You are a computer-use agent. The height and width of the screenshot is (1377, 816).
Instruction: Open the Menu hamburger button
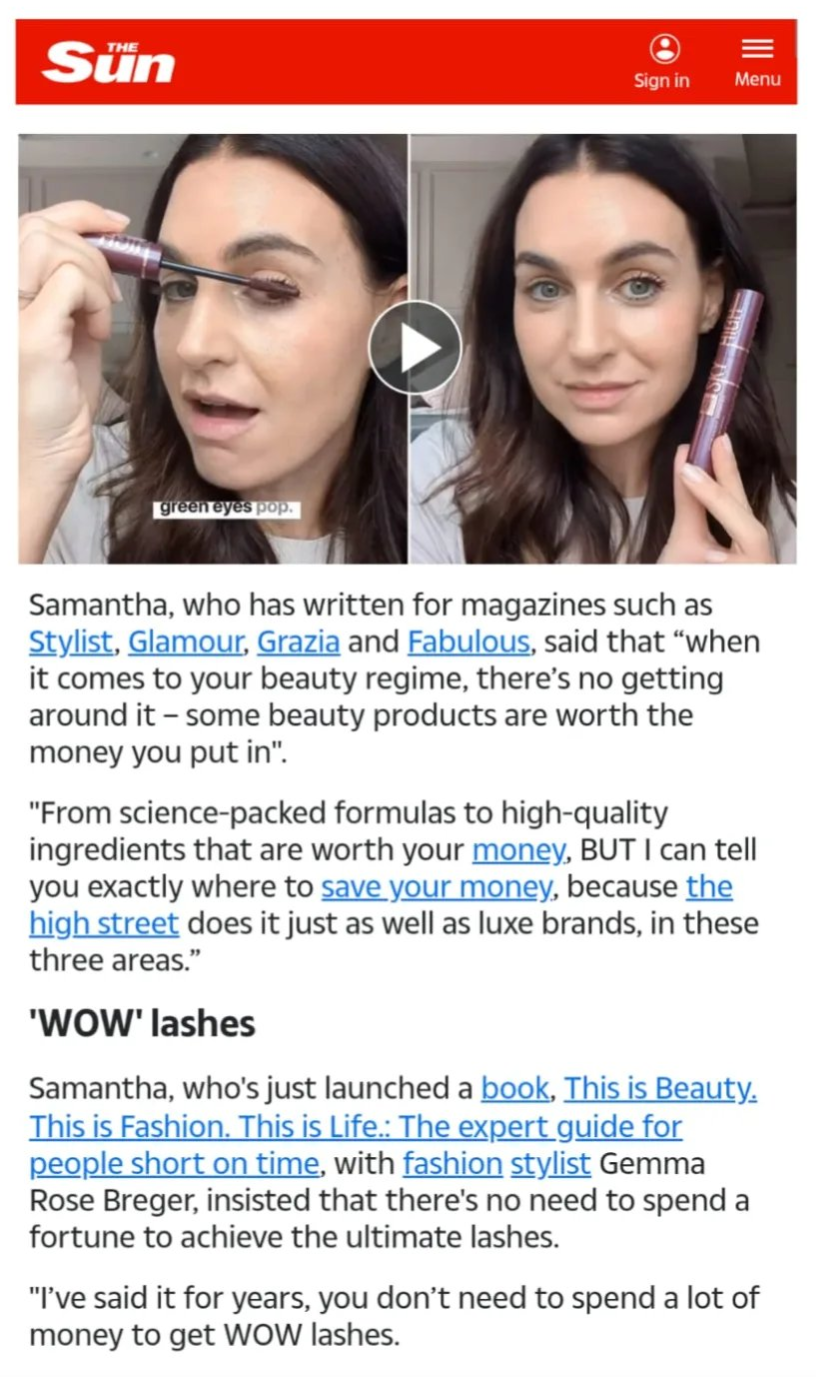pos(757,62)
